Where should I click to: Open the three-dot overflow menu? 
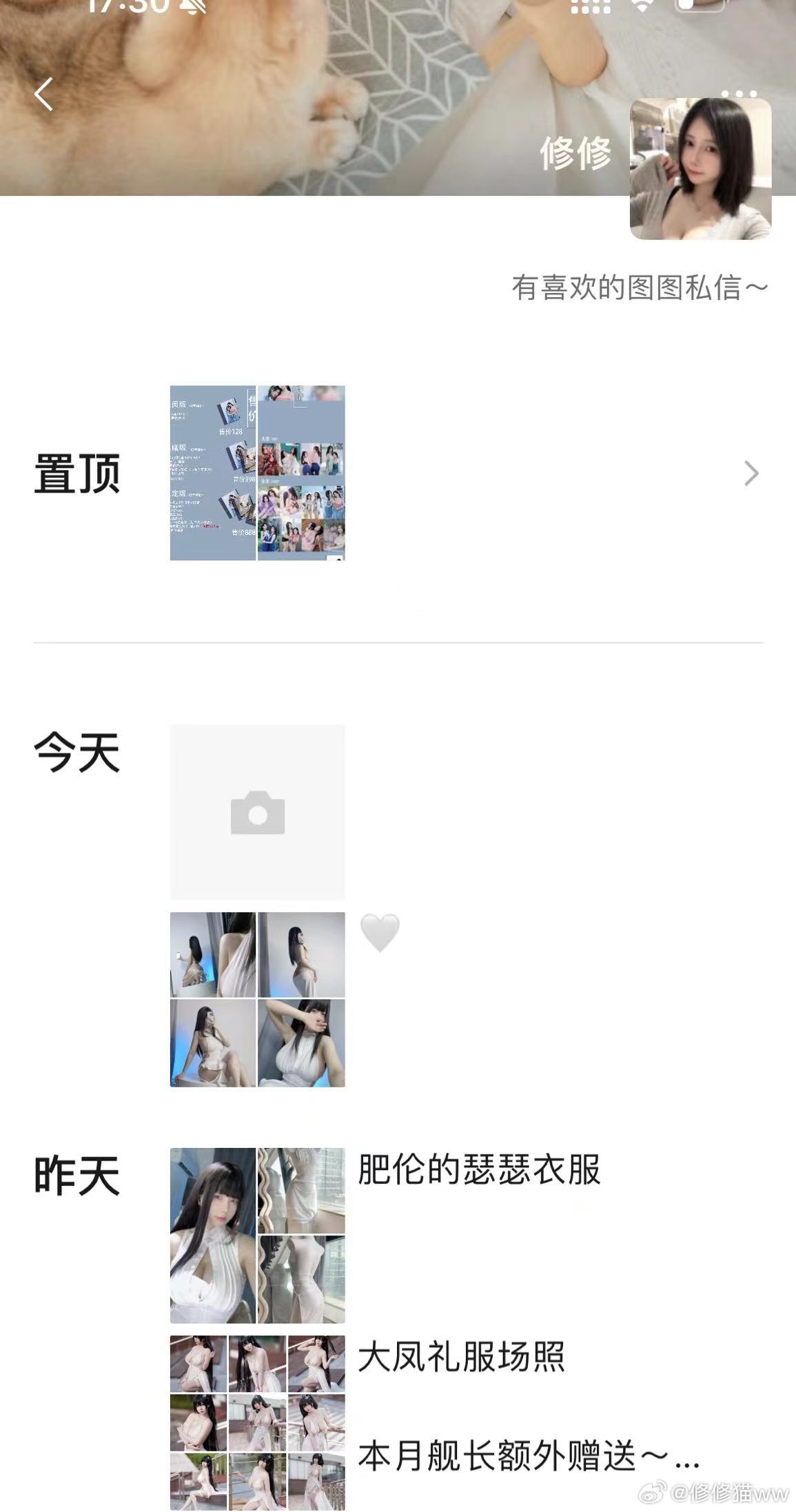739,94
